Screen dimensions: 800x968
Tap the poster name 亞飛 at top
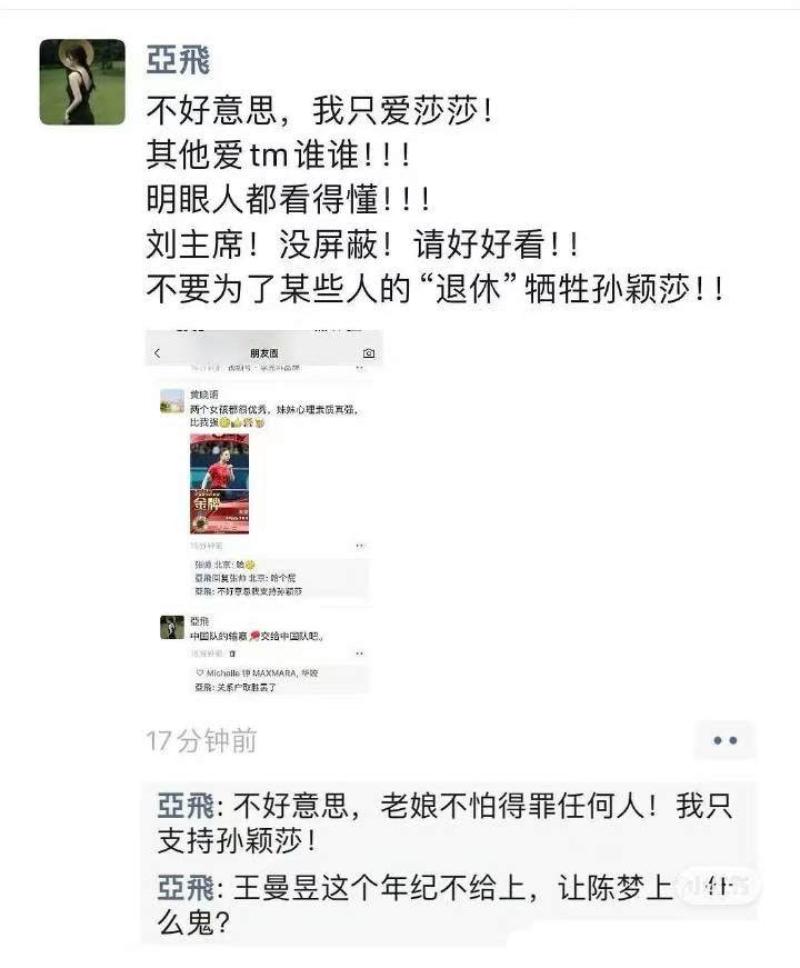point(178,59)
